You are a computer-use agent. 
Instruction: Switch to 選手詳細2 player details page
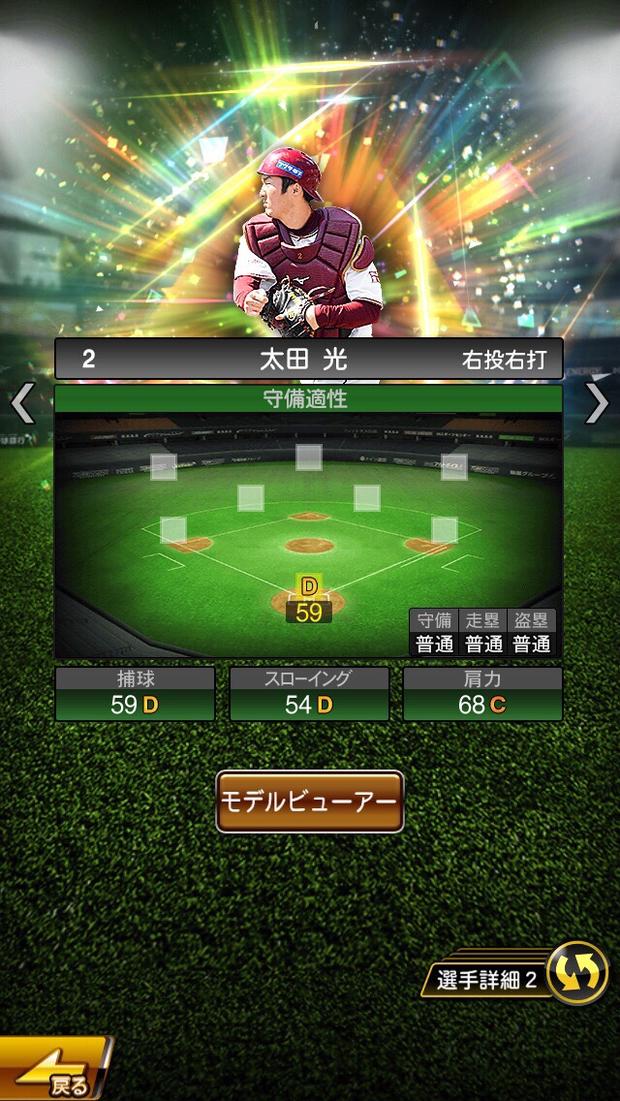click(520, 976)
